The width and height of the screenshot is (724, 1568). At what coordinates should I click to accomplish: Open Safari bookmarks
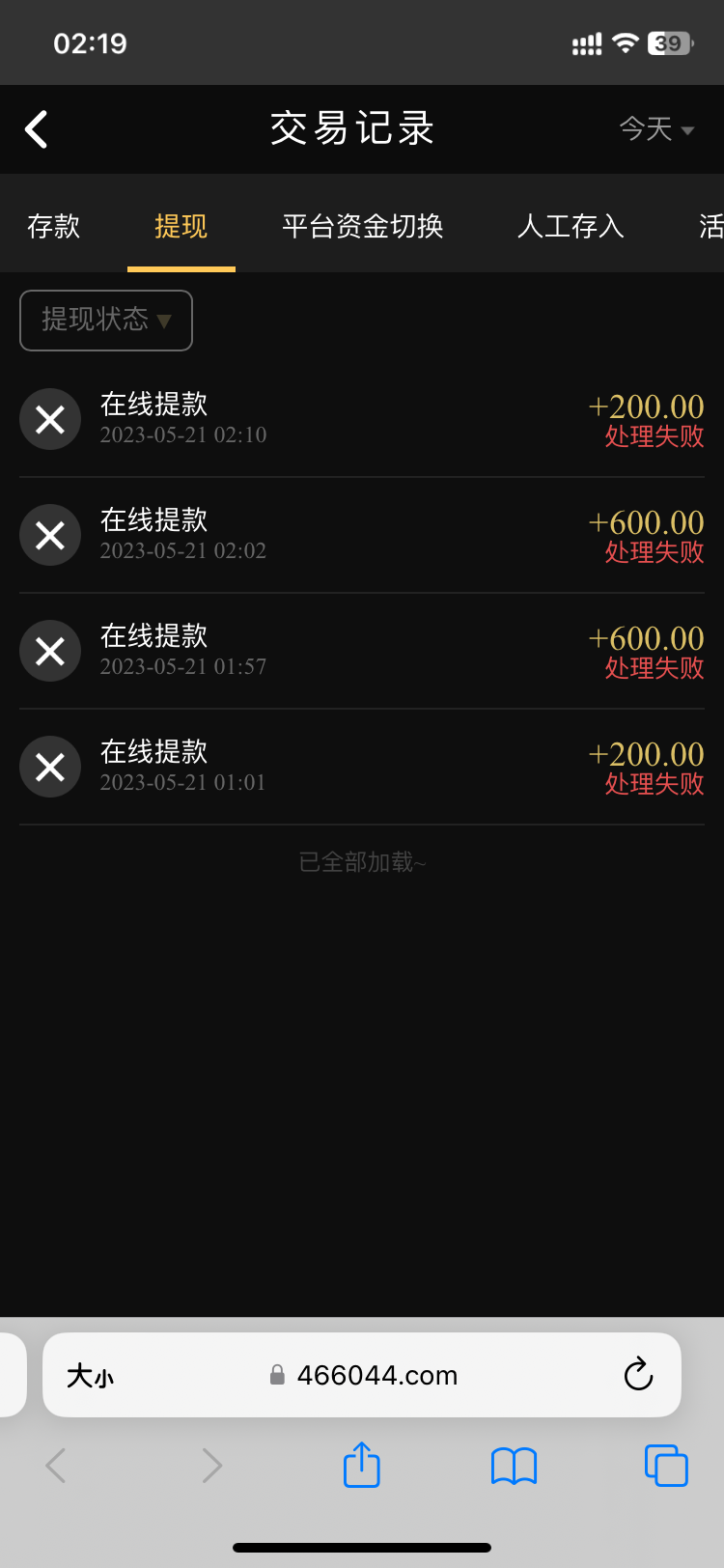tap(514, 1466)
